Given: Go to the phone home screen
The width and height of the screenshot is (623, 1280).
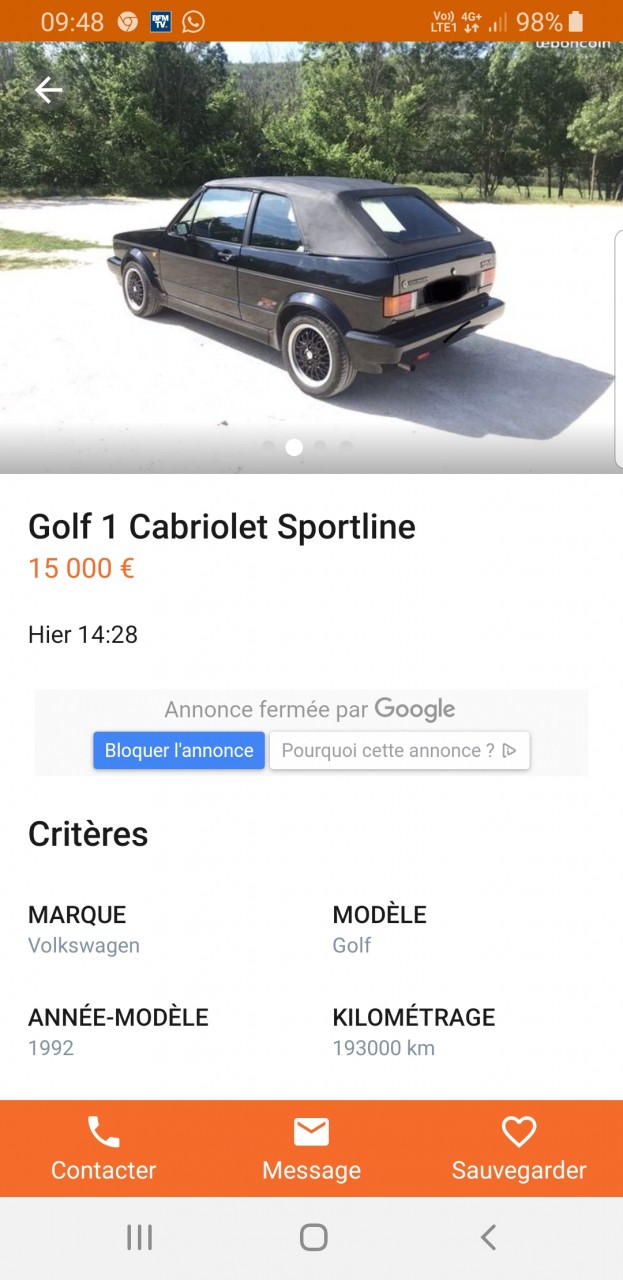Looking at the screenshot, I should pos(313,1238).
